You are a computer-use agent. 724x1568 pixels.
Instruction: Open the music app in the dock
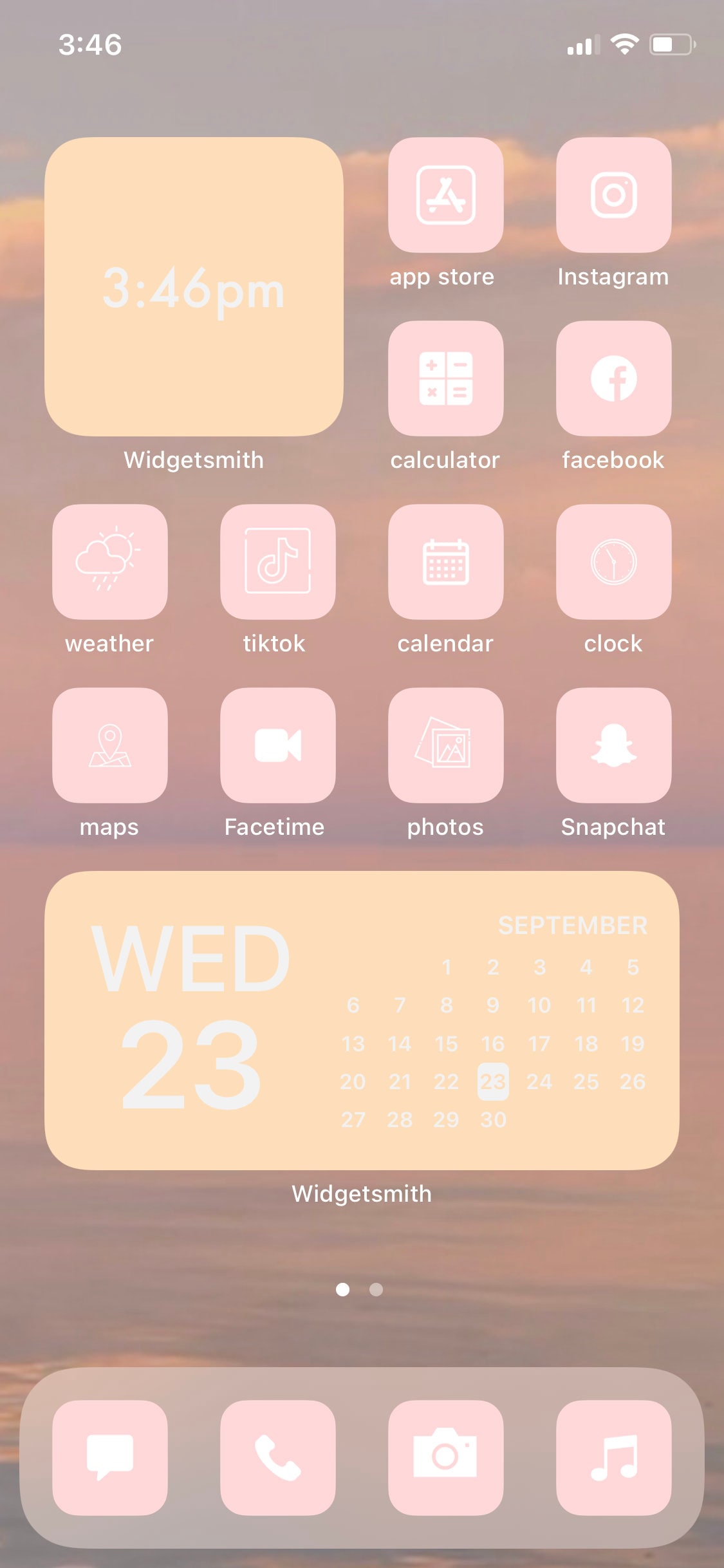click(613, 1457)
